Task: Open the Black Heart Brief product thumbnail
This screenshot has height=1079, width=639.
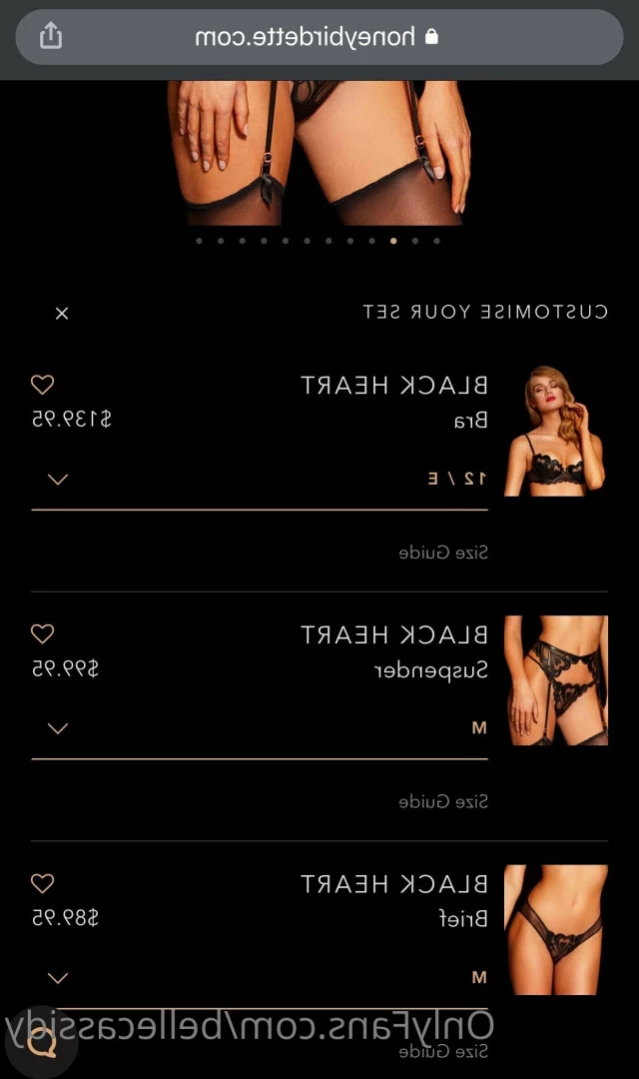Action: [x=556, y=929]
